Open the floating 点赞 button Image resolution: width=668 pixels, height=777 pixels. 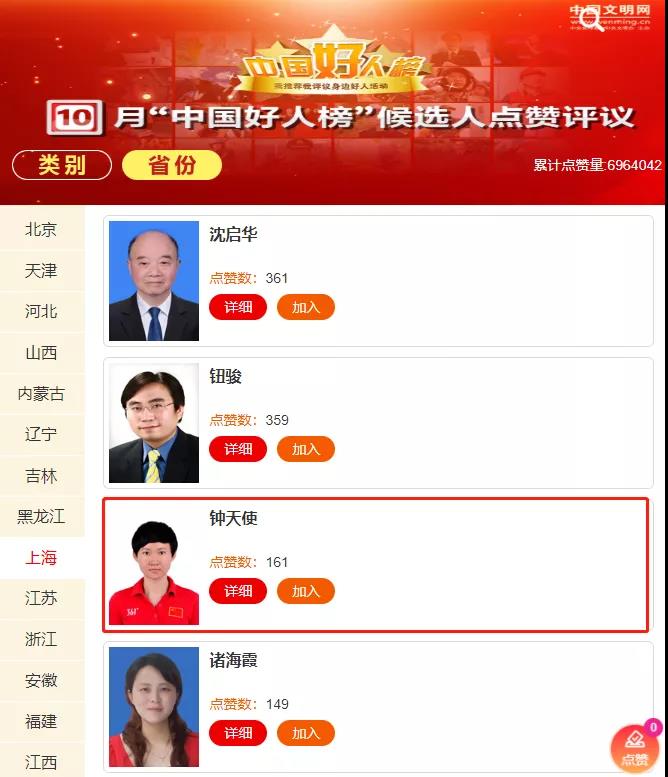(635, 748)
